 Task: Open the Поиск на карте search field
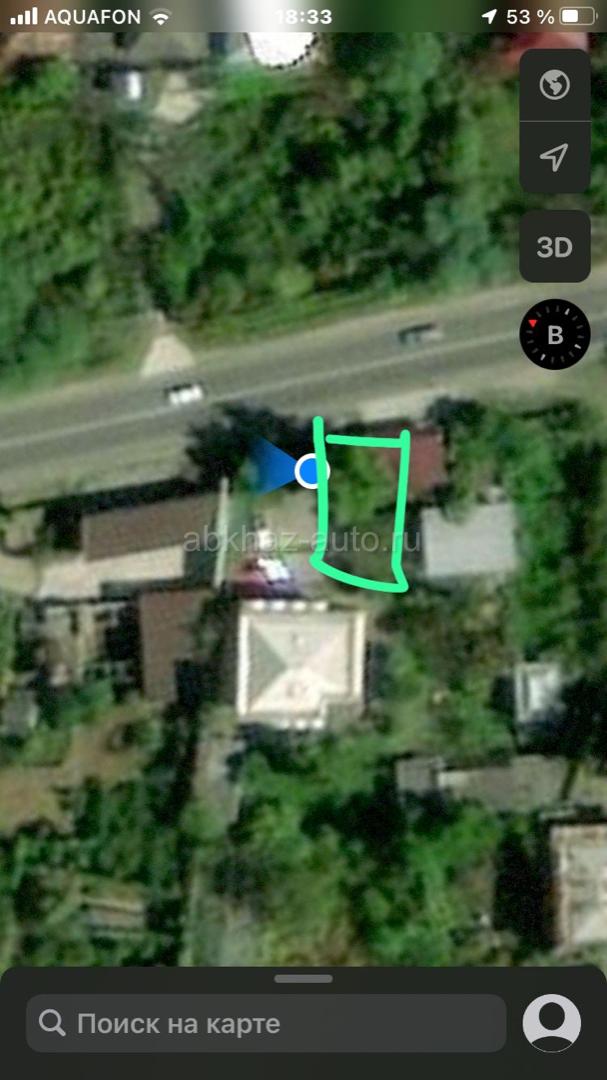pyautogui.click(x=266, y=1023)
